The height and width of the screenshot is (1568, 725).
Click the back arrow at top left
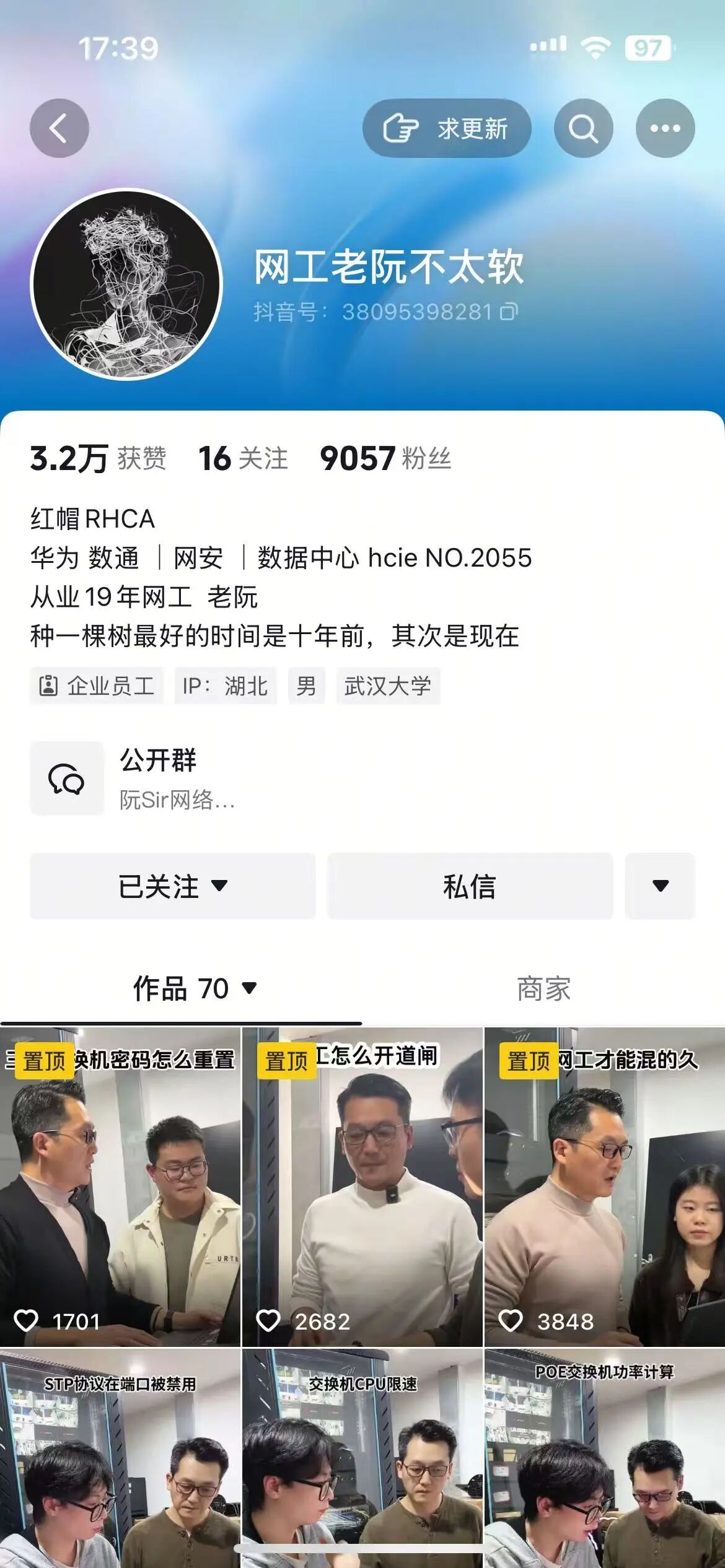coord(60,128)
